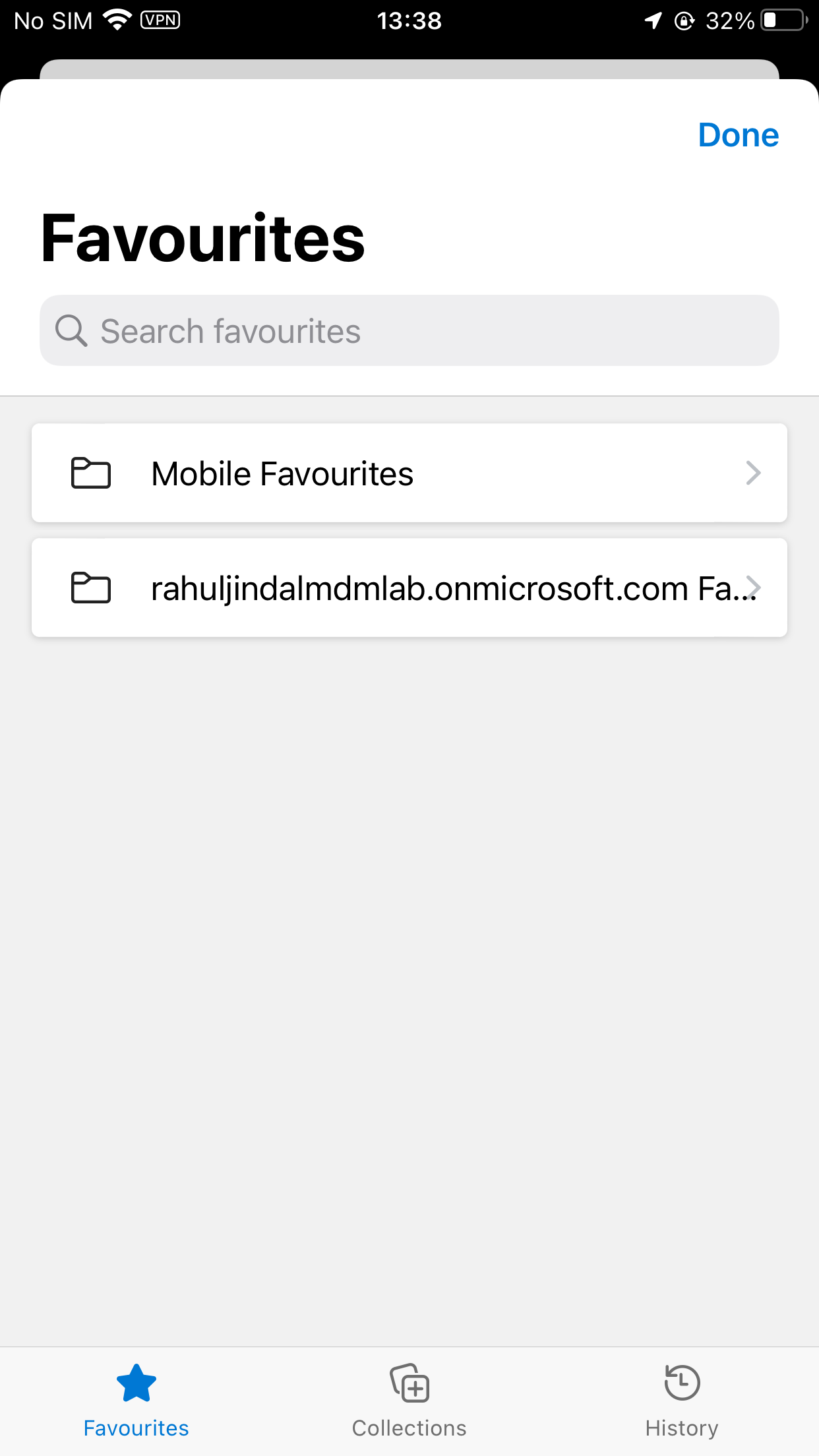Open the Mobile Favourites folder
The width and height of the screenshot is (819, 1456).
coord(409,473)
